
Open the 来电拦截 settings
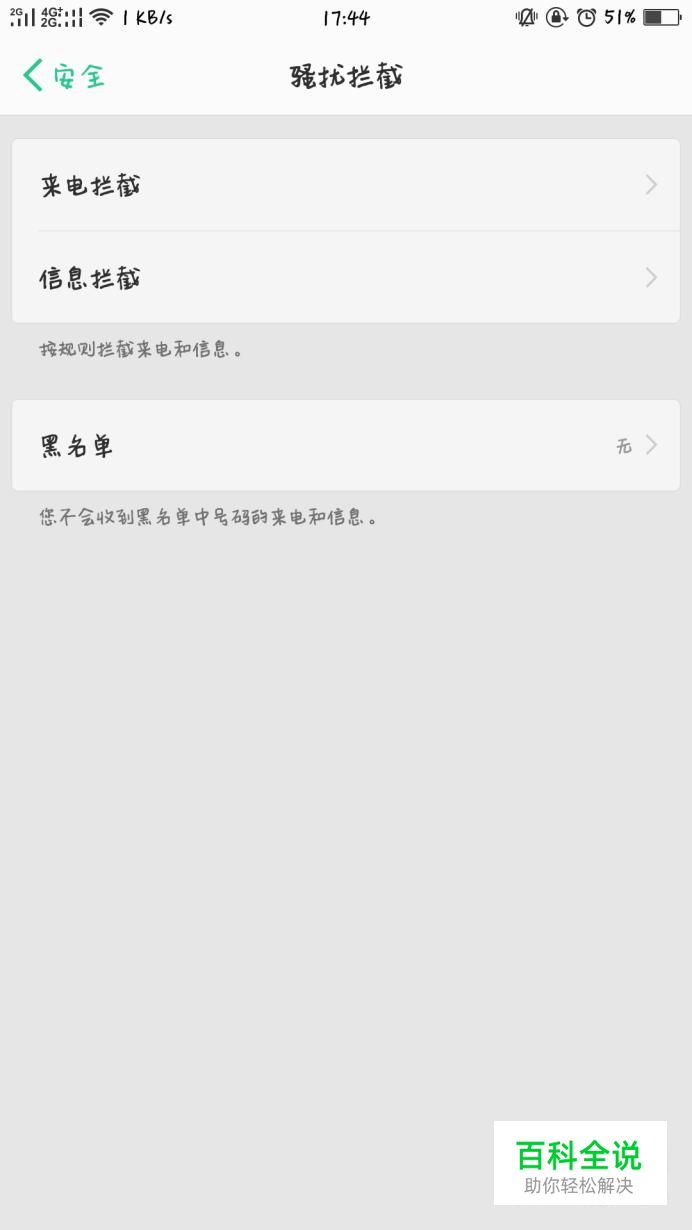tap(346, 185)
